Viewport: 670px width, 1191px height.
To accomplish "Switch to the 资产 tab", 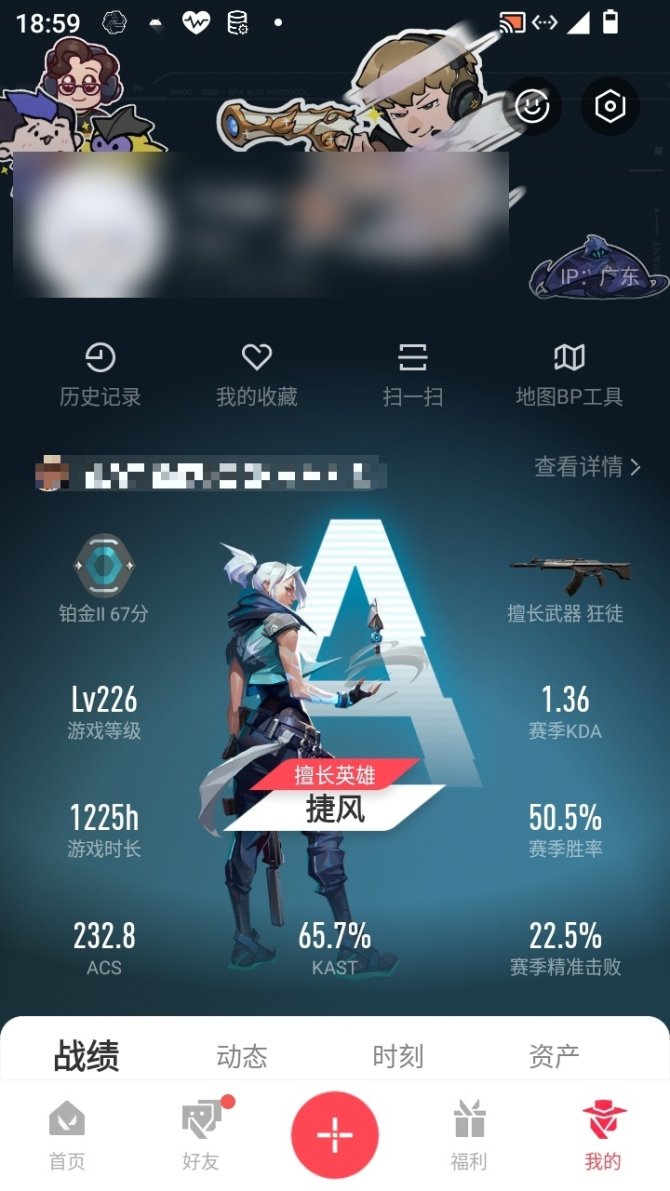I will pyautogui.click(x=554, y=1056).
